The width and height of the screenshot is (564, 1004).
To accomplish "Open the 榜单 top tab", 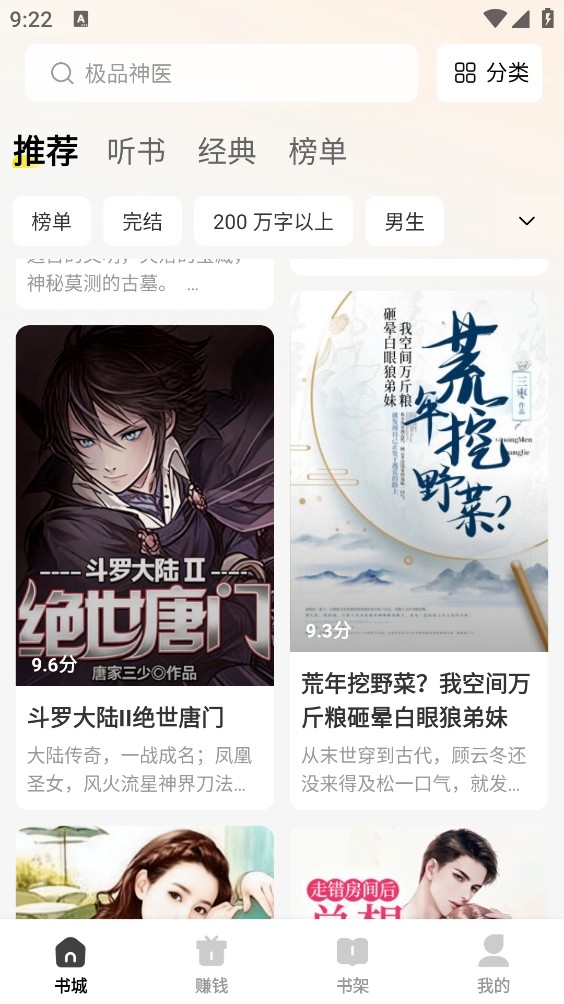I will tap(318, 151).
